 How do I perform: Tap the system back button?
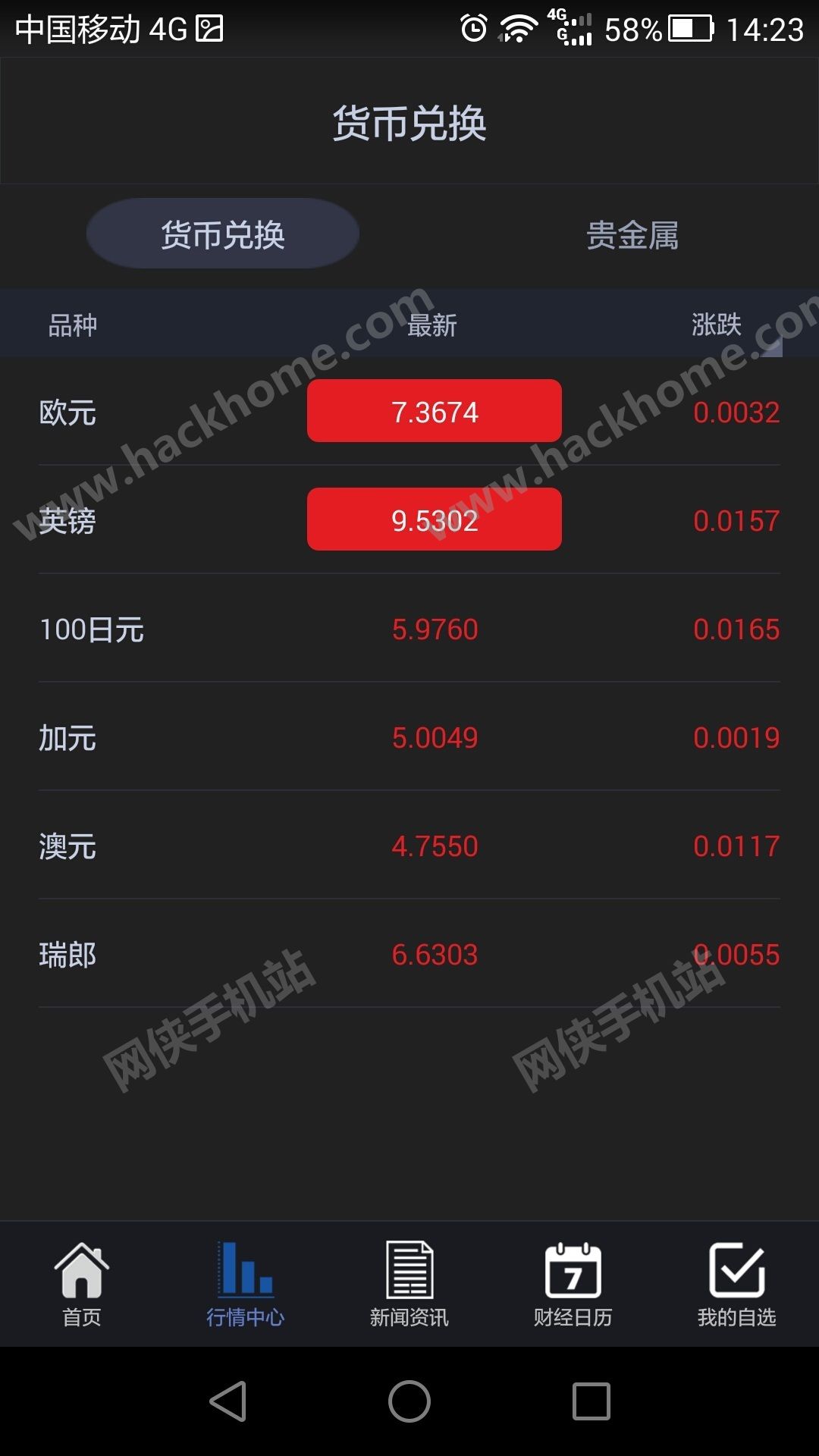click(228, 1401)
